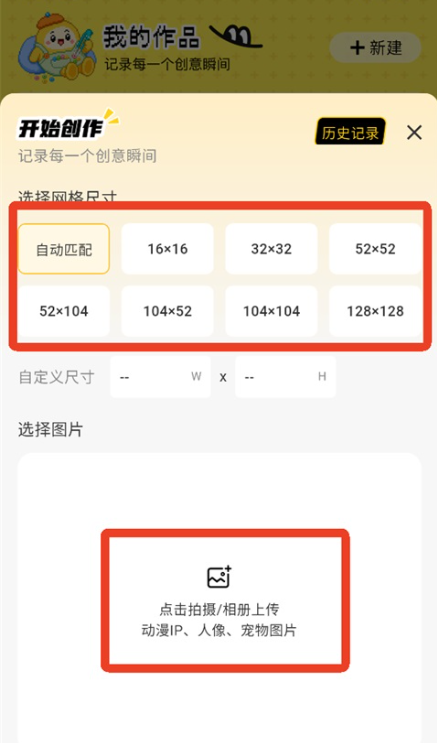Focus the custom height H field
437x743 pixels.
point(285,377)
